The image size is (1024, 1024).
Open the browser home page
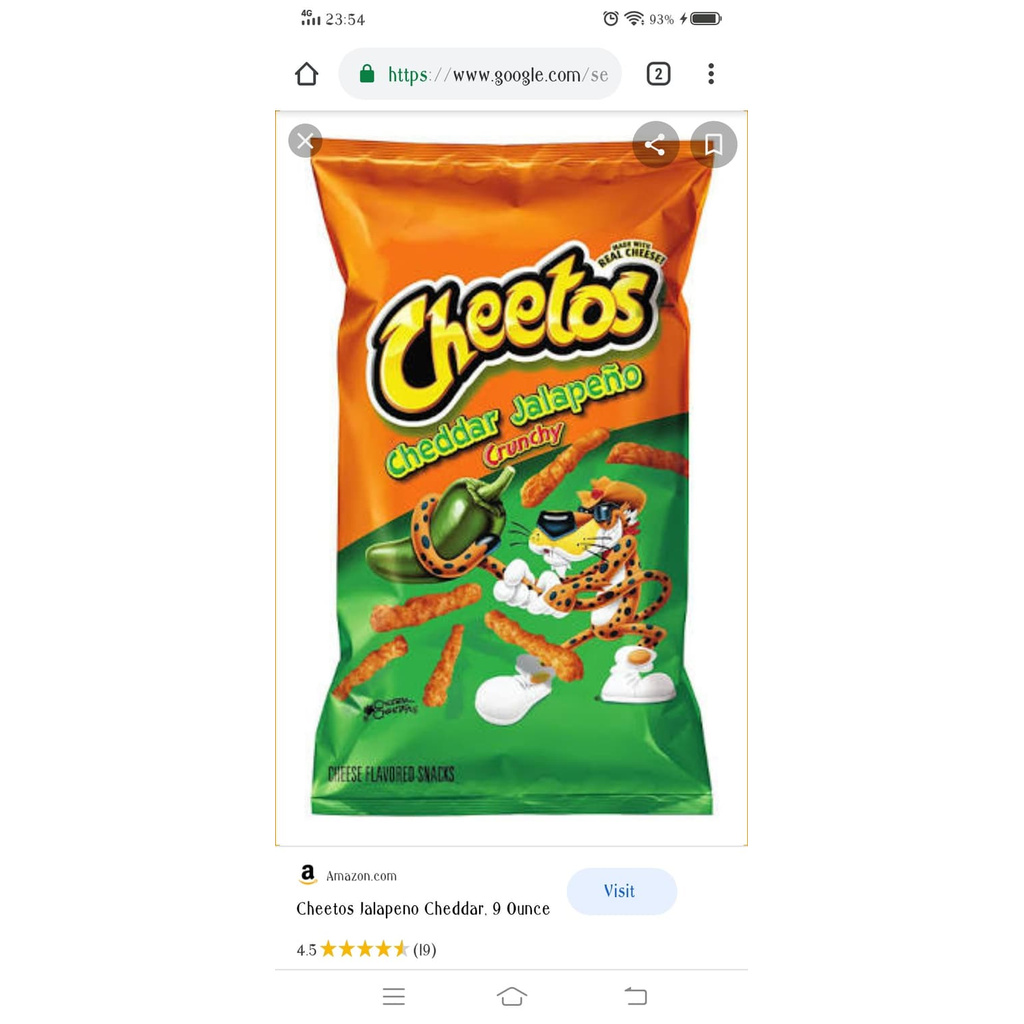pos(306,74)
